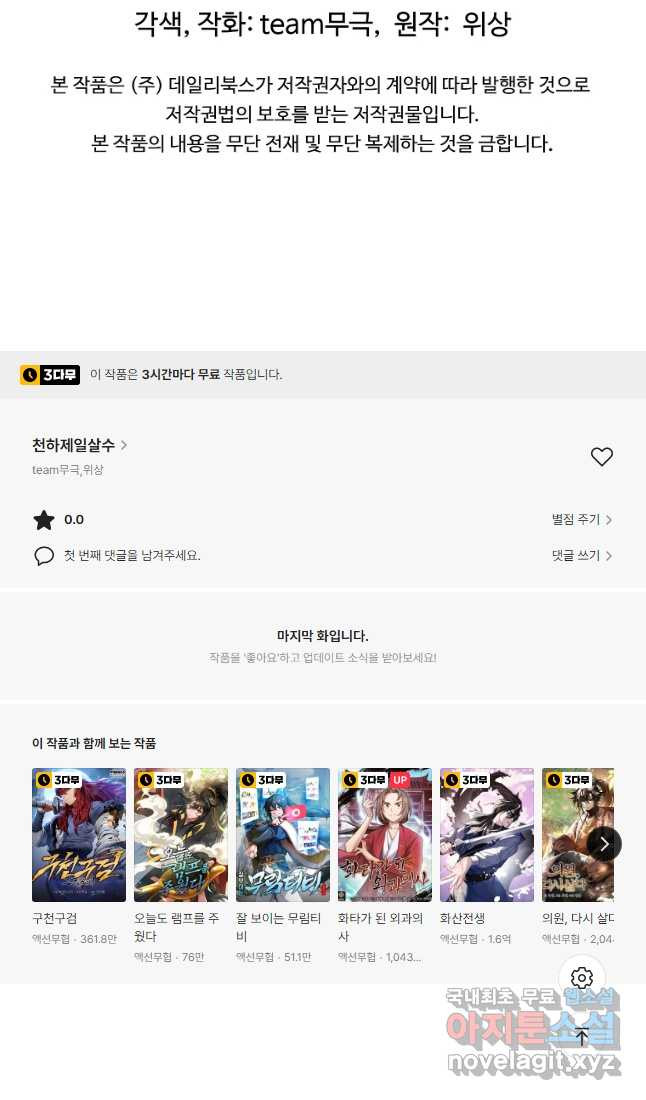Tap 별점 주기 to rate
The image size is (646, 1100).
tap(581, 520)
